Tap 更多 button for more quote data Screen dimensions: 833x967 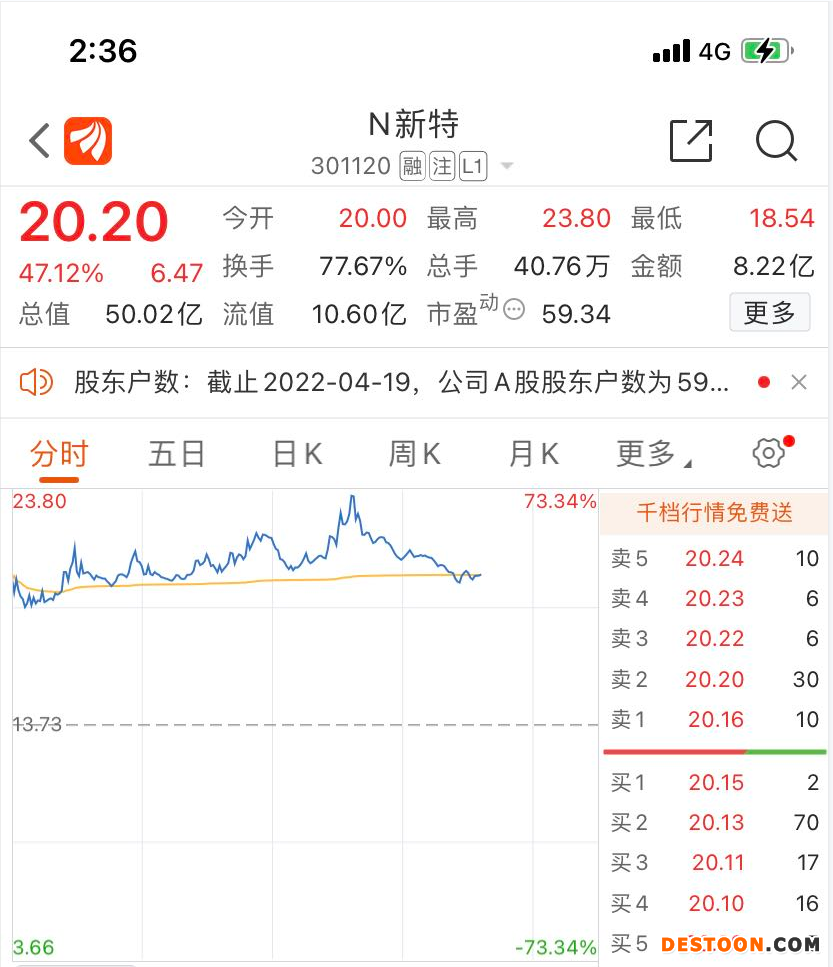pos(769,313)
